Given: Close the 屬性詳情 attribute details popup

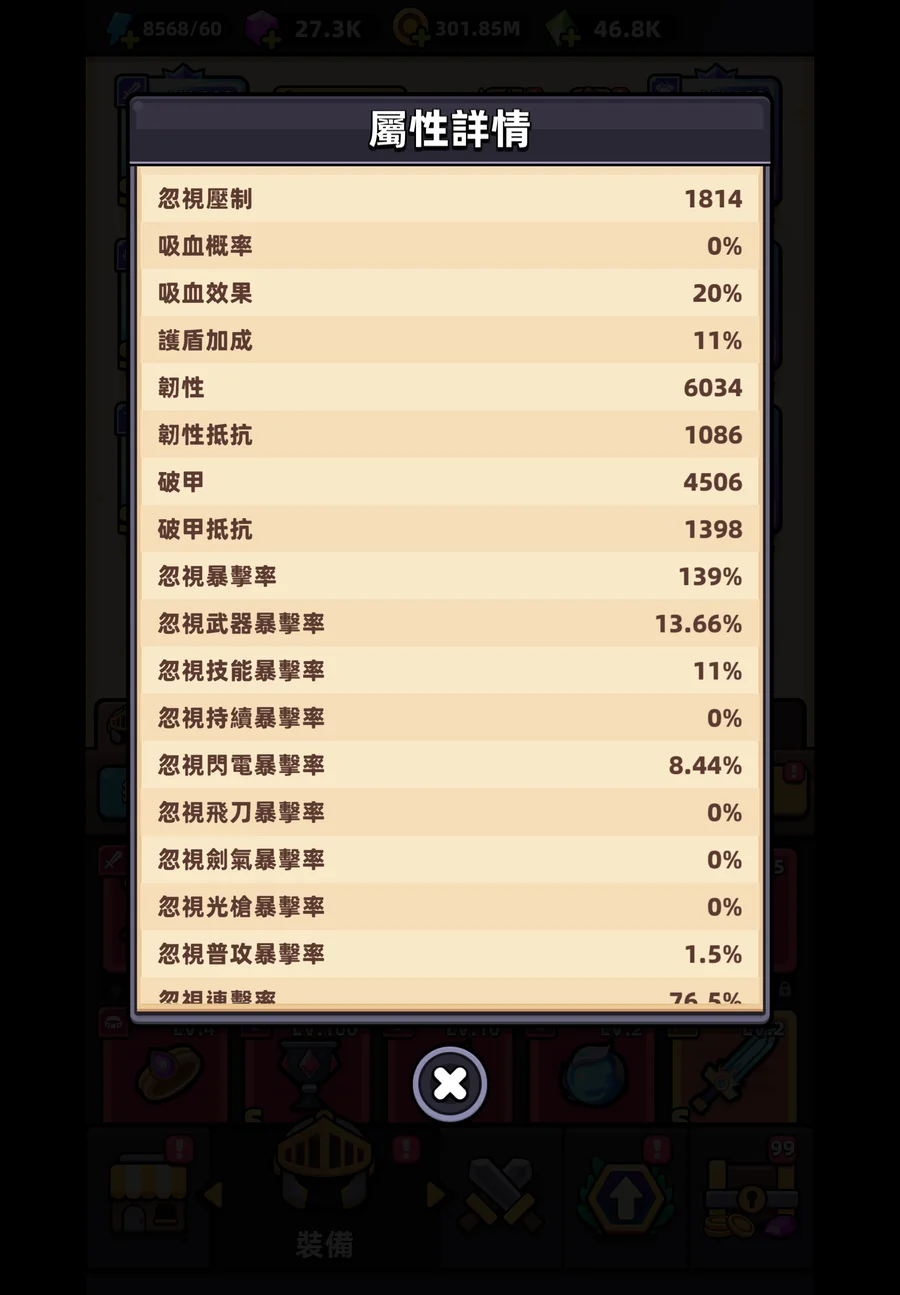Looking at the screenshot, I should (x=450, y=1084).
